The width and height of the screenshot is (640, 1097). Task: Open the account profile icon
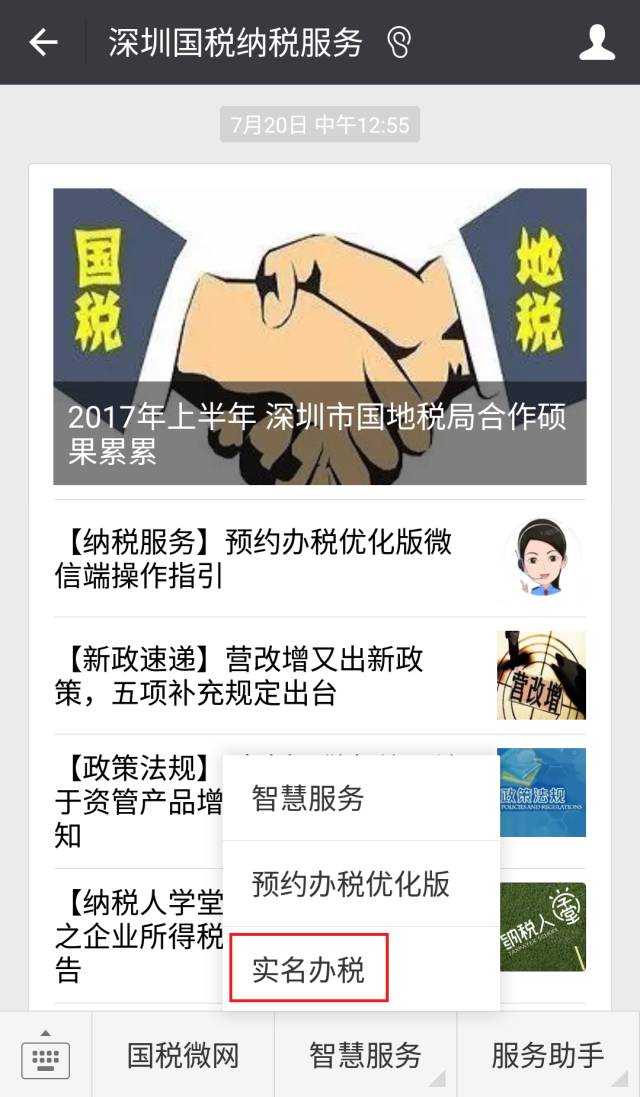click(597, 42)
